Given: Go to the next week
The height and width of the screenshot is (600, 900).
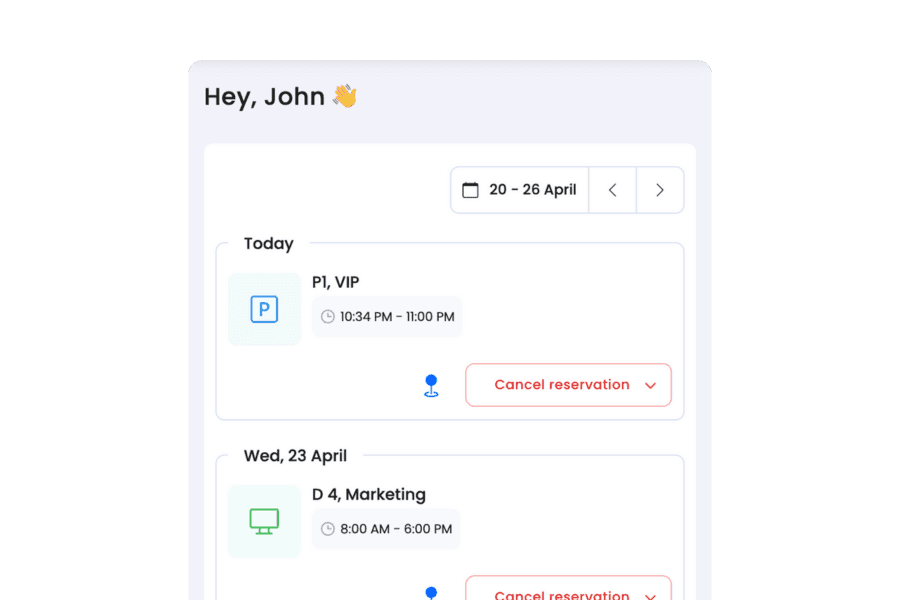Looking at the screenshot, I should tap(660, 190).
